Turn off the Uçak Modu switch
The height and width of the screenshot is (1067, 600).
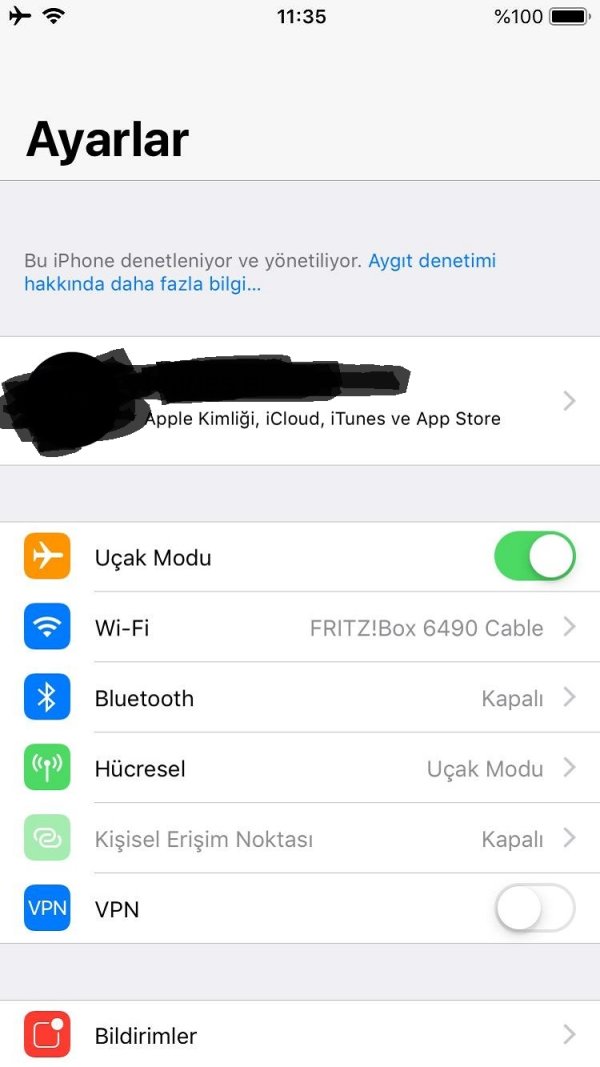534,557
